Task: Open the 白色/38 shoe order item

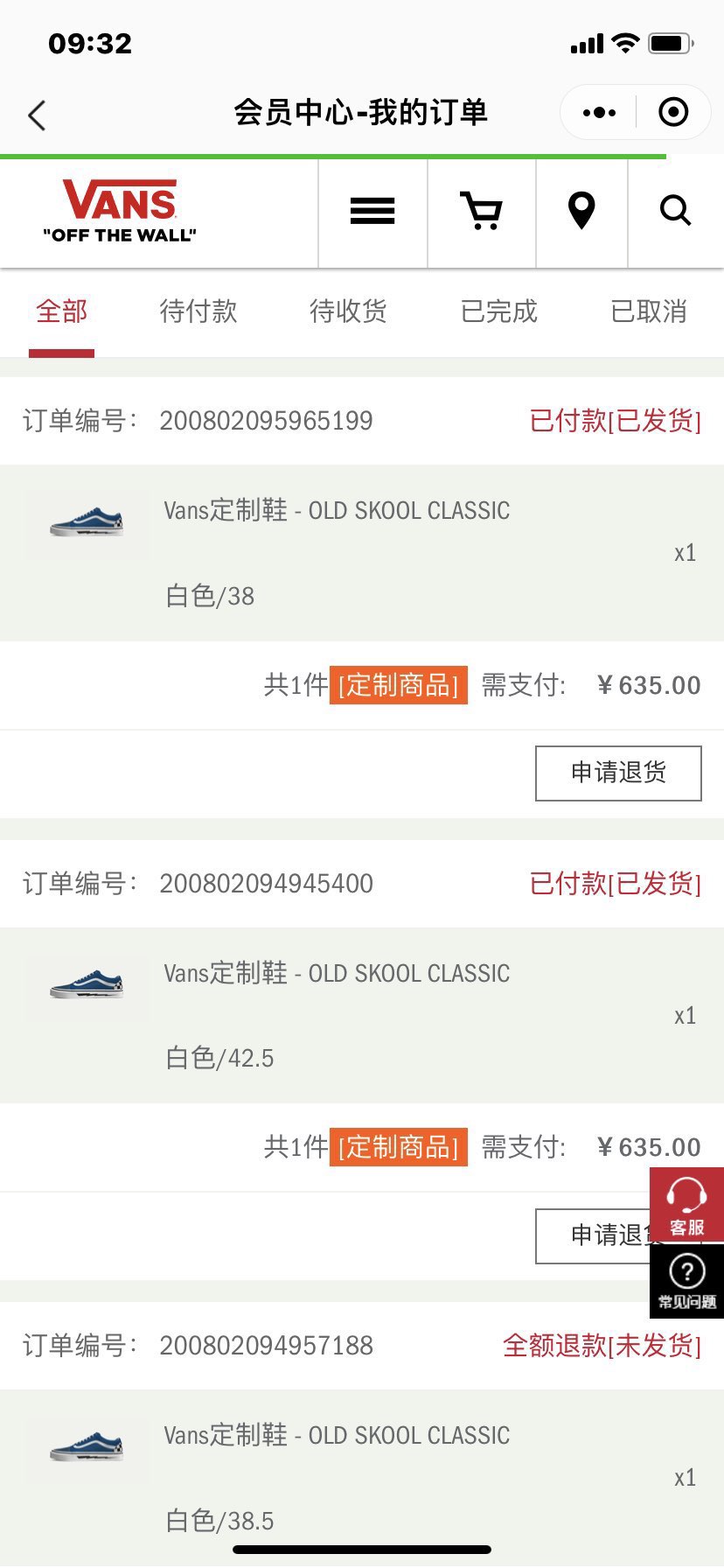Action: [362, 553]
